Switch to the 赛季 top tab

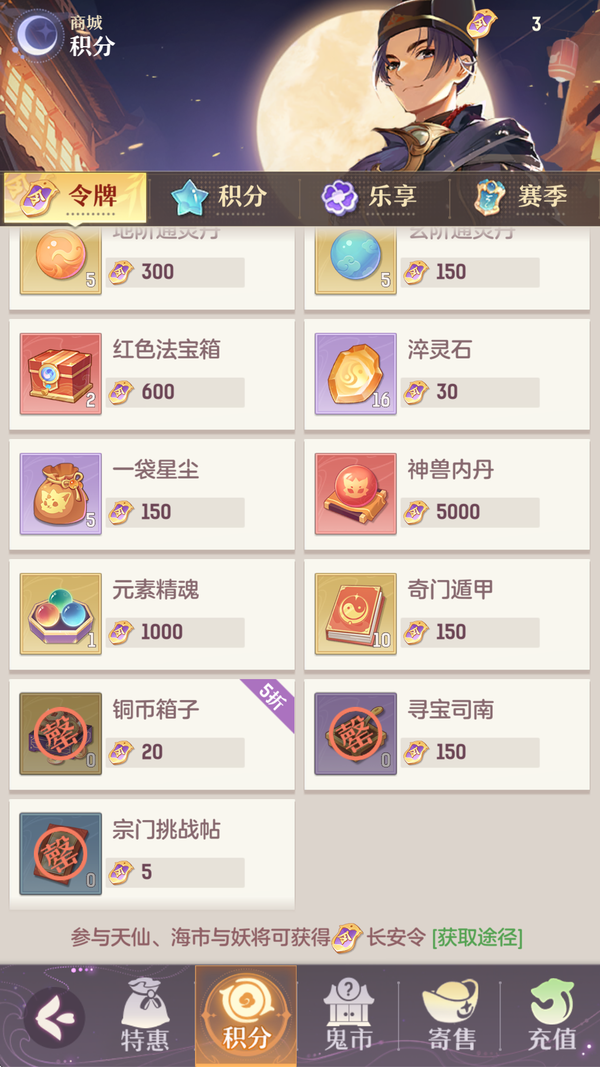click(522, 196)
